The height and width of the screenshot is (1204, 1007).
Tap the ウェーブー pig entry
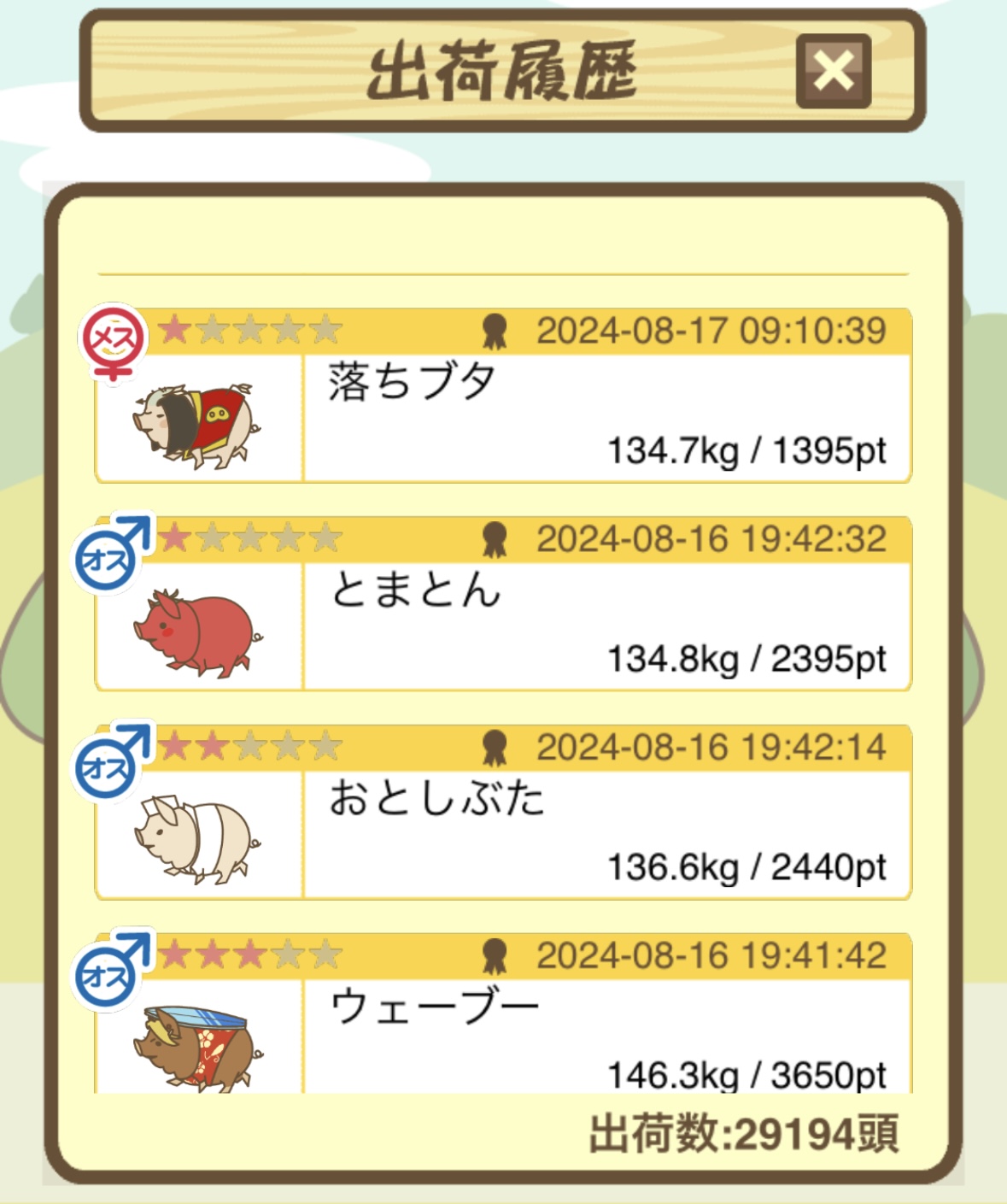click(x=504, y=1017)
